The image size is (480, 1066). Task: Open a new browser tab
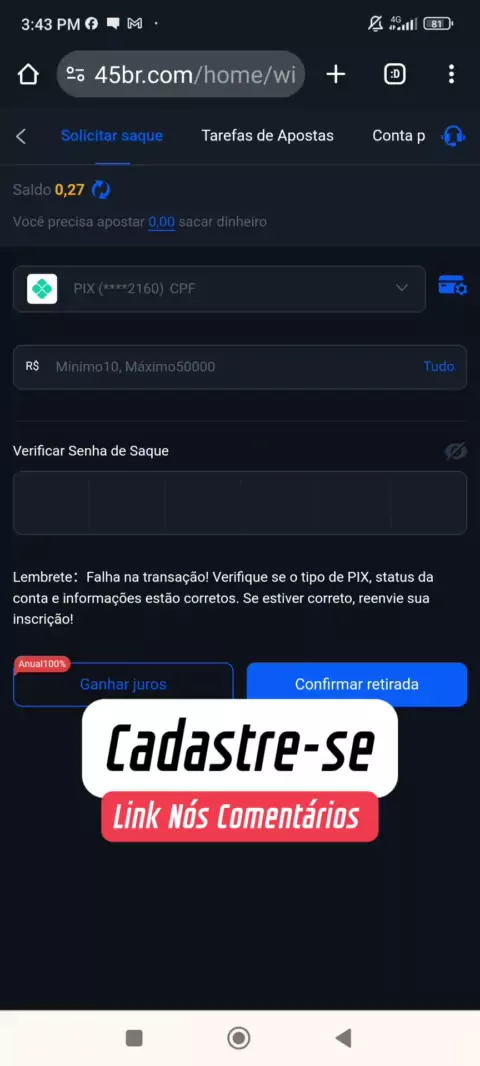point(336,74)
